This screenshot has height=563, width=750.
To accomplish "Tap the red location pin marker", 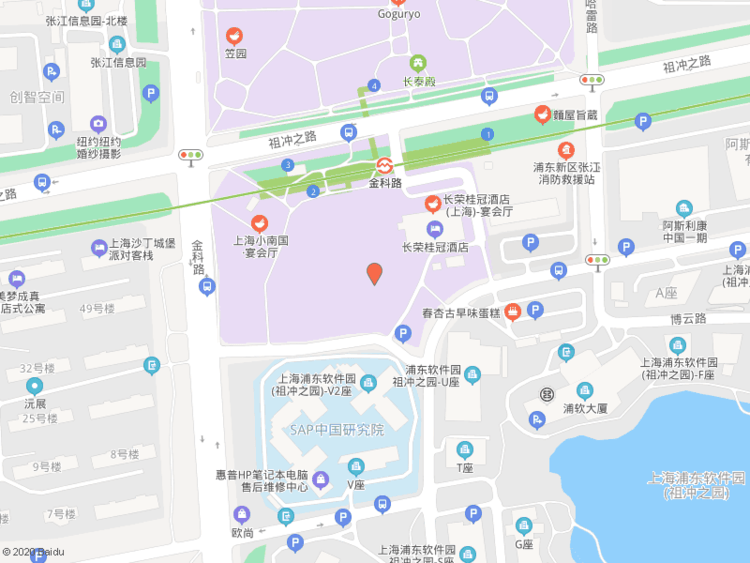I will tap(375, 273).
